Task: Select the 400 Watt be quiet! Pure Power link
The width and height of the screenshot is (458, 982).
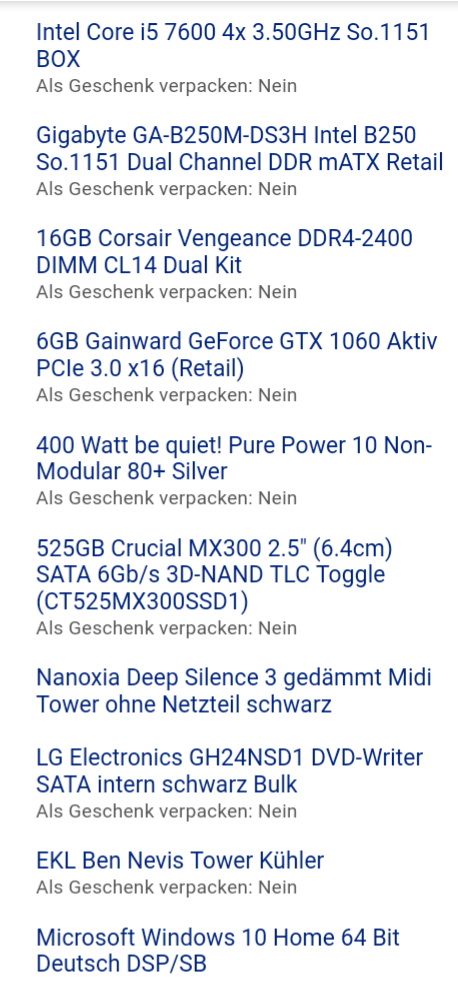Action: [234, 458]
